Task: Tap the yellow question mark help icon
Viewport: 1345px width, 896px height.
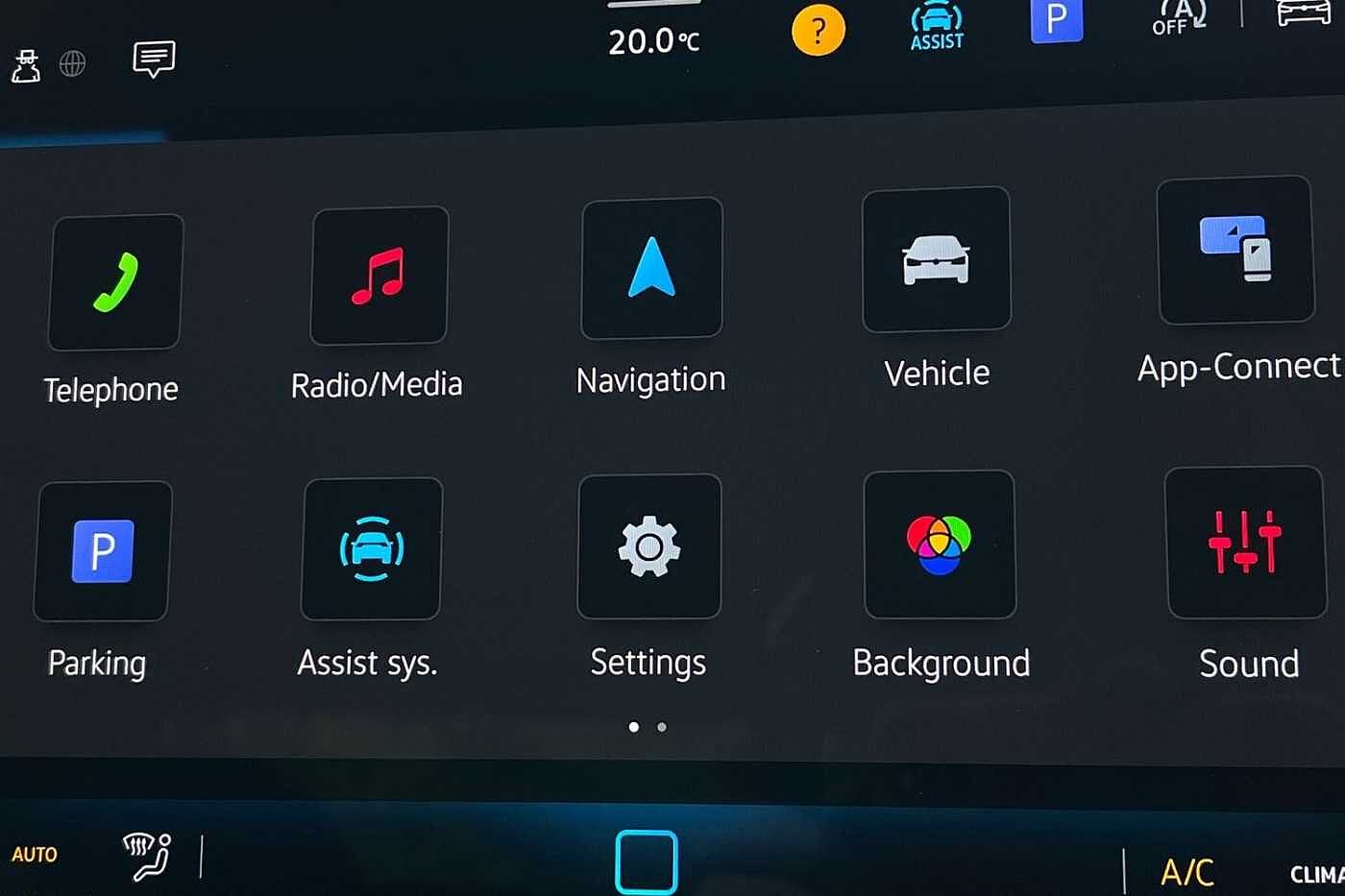Action: click(x=818, y=31)
